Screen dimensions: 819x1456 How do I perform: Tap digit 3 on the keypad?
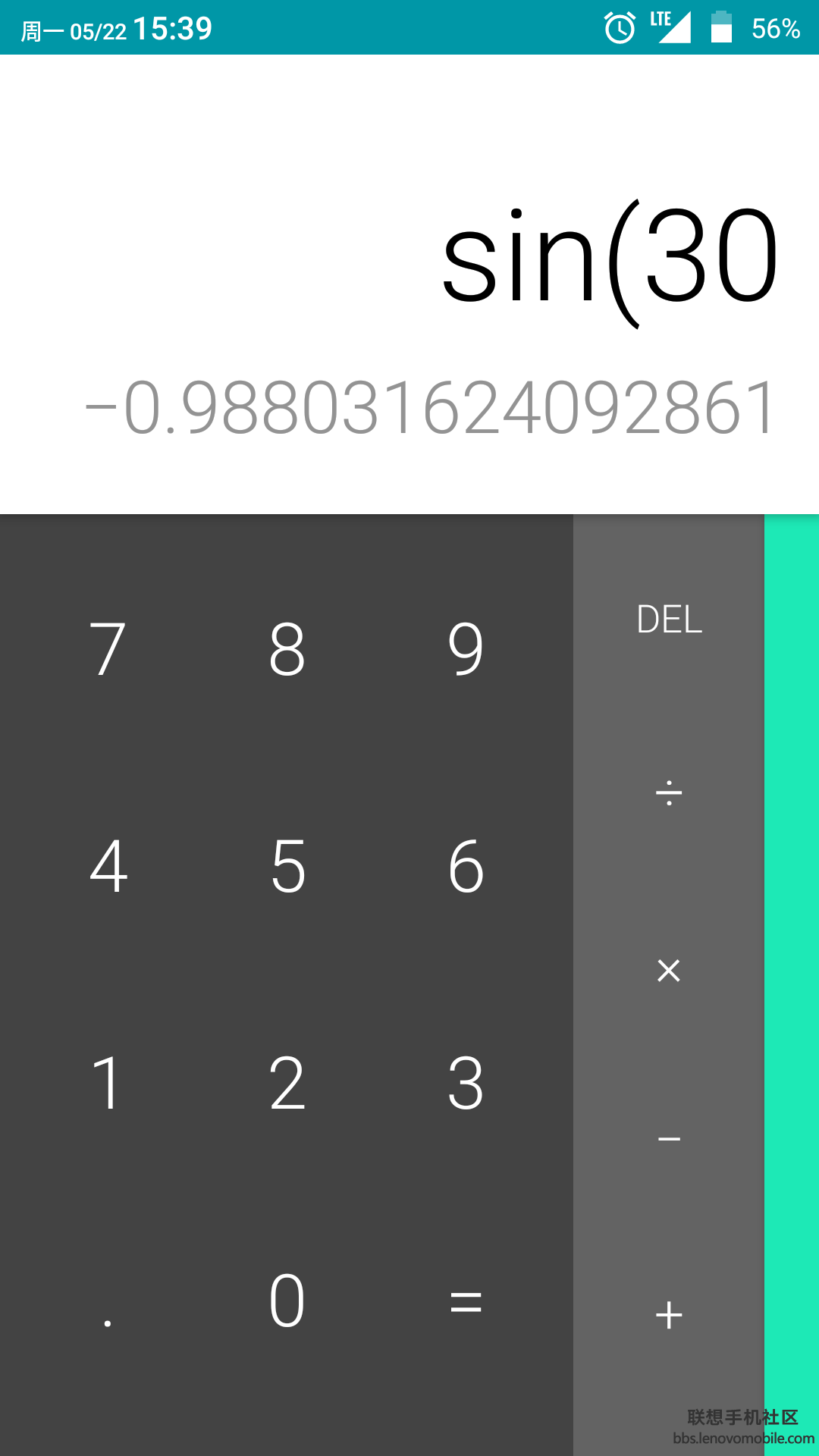(466, 1083)
